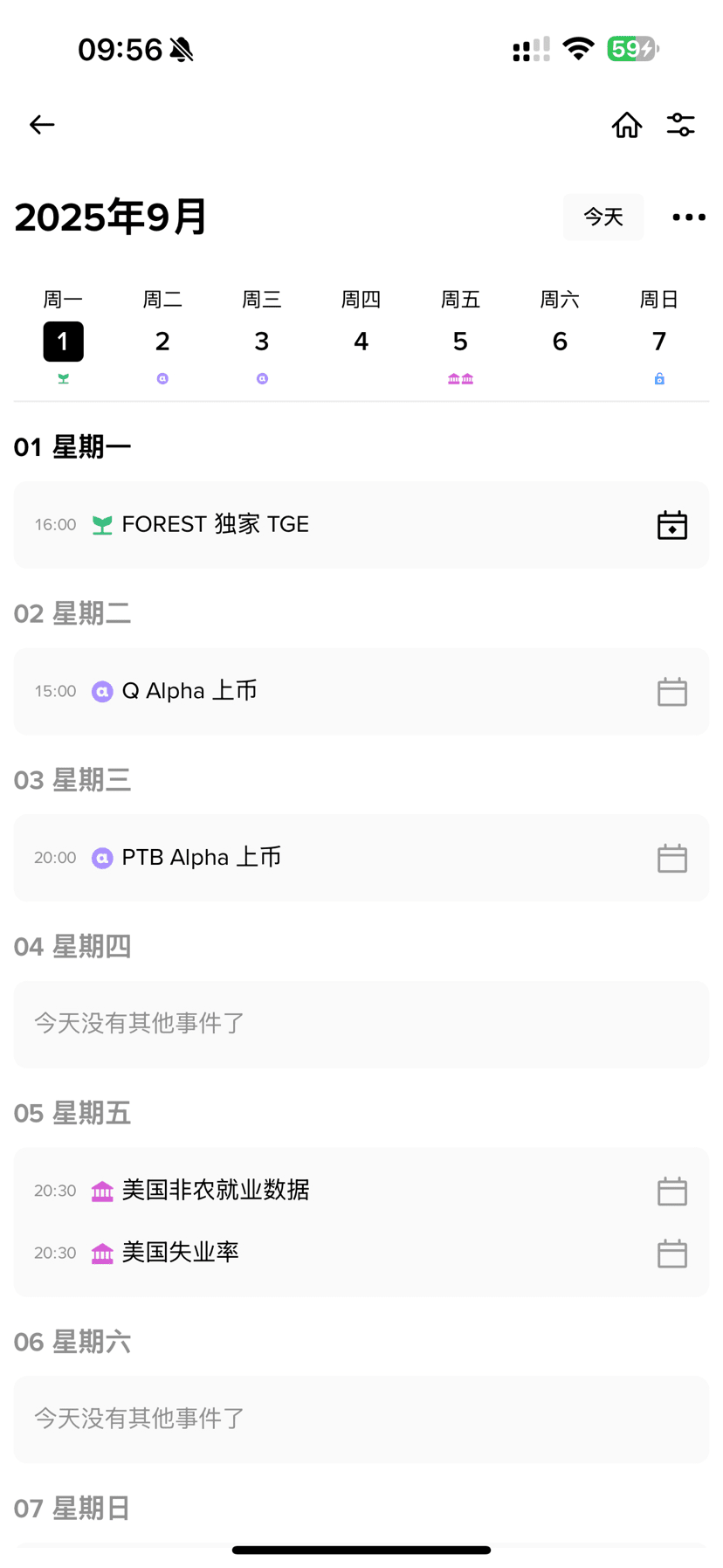Screen dimensions: 723x1568
Task: Open the FOREST 独家 TGE event
Action: tap(361, 525)
